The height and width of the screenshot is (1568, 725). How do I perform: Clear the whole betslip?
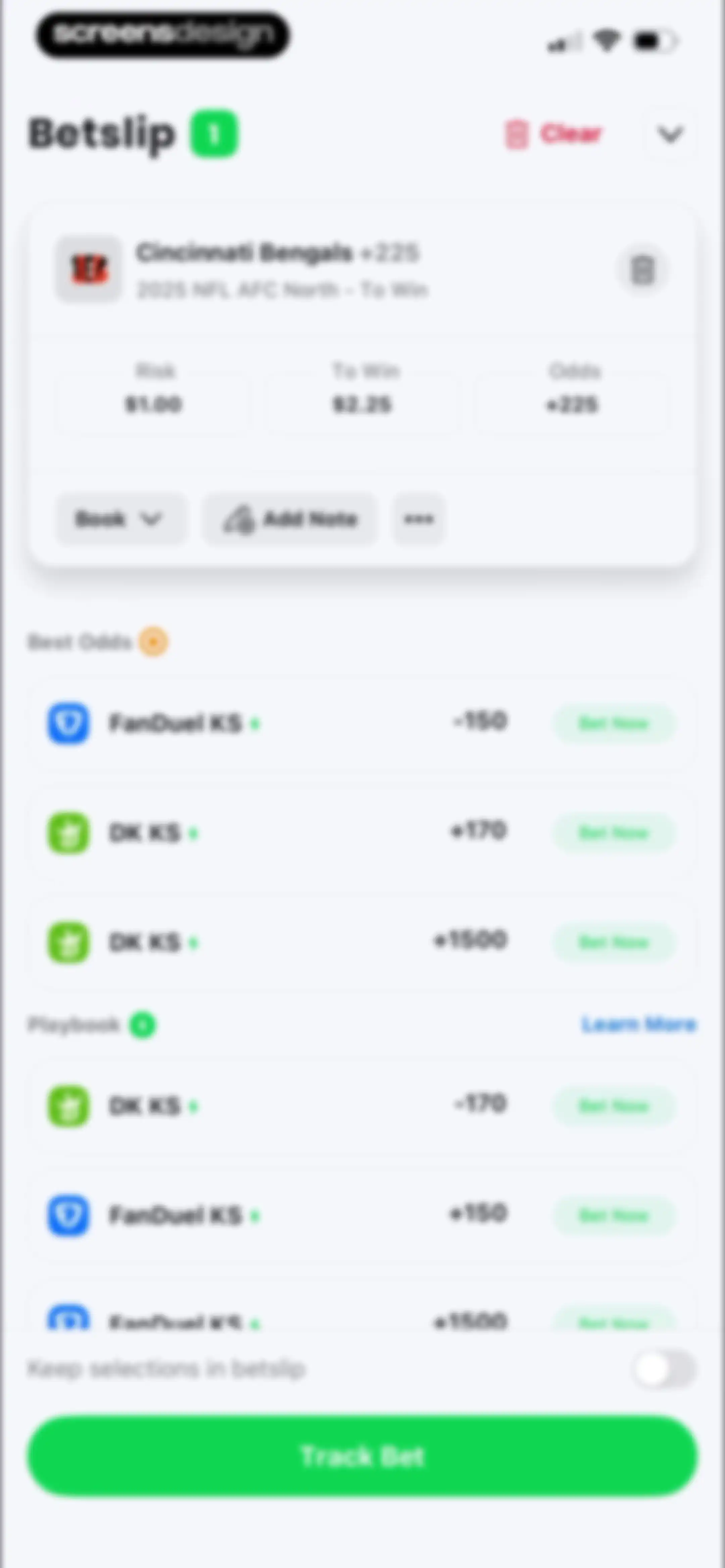pyautogui.click(x=553, y=134)
